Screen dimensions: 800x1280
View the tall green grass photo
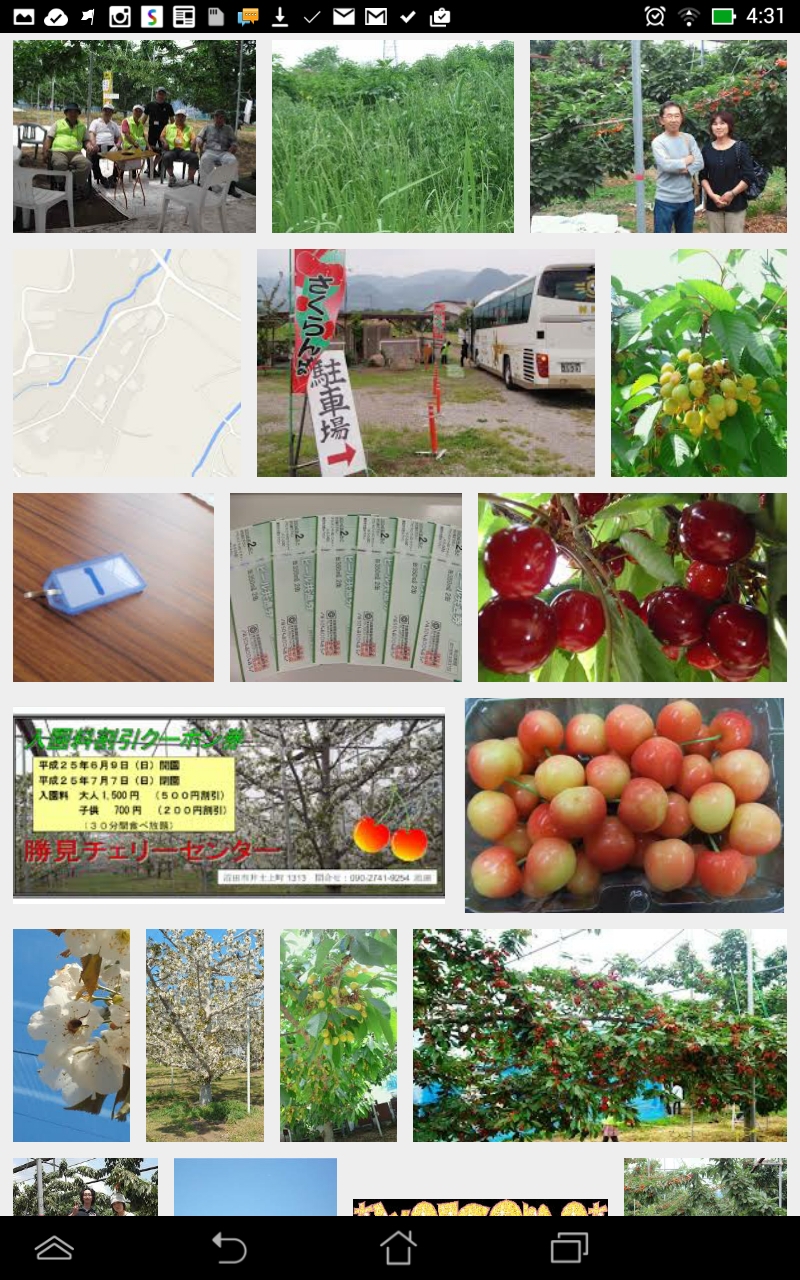click(x=393, y=136)
